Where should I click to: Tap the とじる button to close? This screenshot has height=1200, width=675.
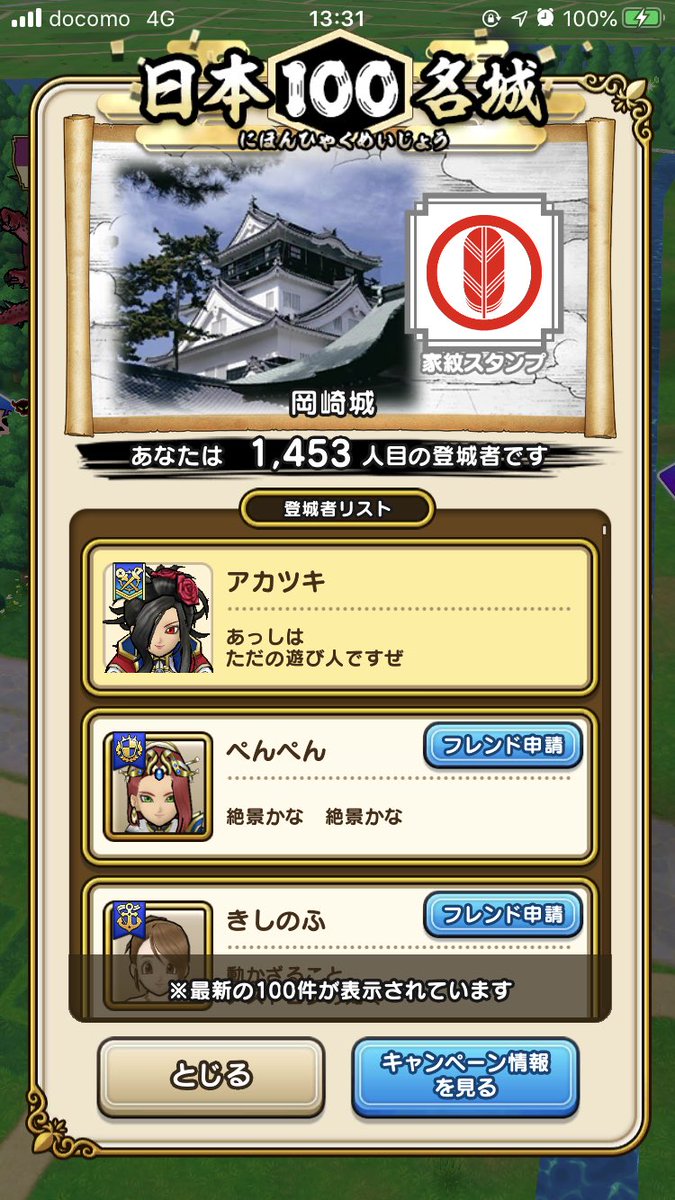(211, 1076)
